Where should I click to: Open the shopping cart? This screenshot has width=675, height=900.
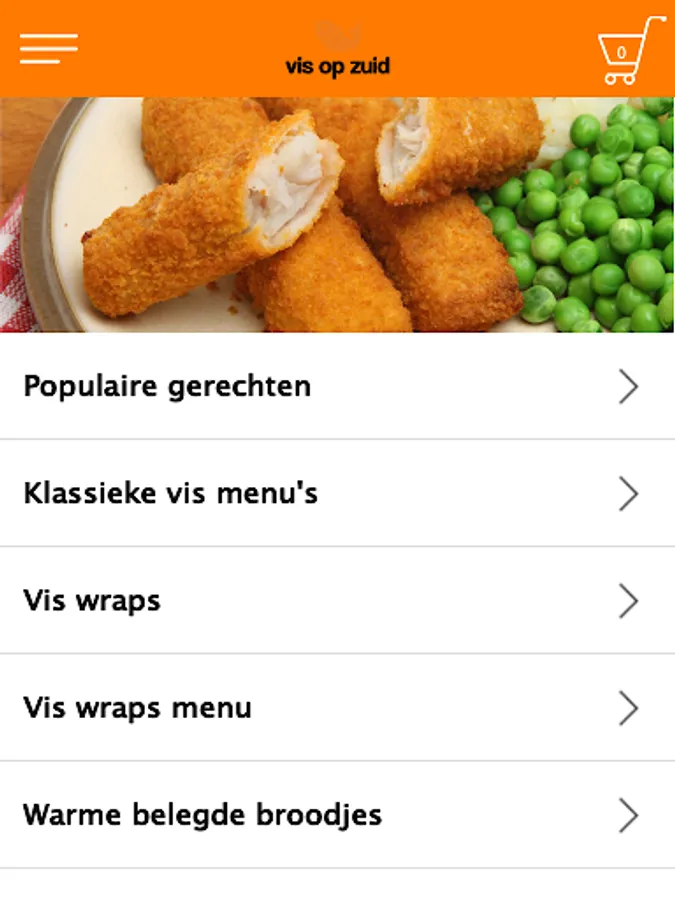630,51
